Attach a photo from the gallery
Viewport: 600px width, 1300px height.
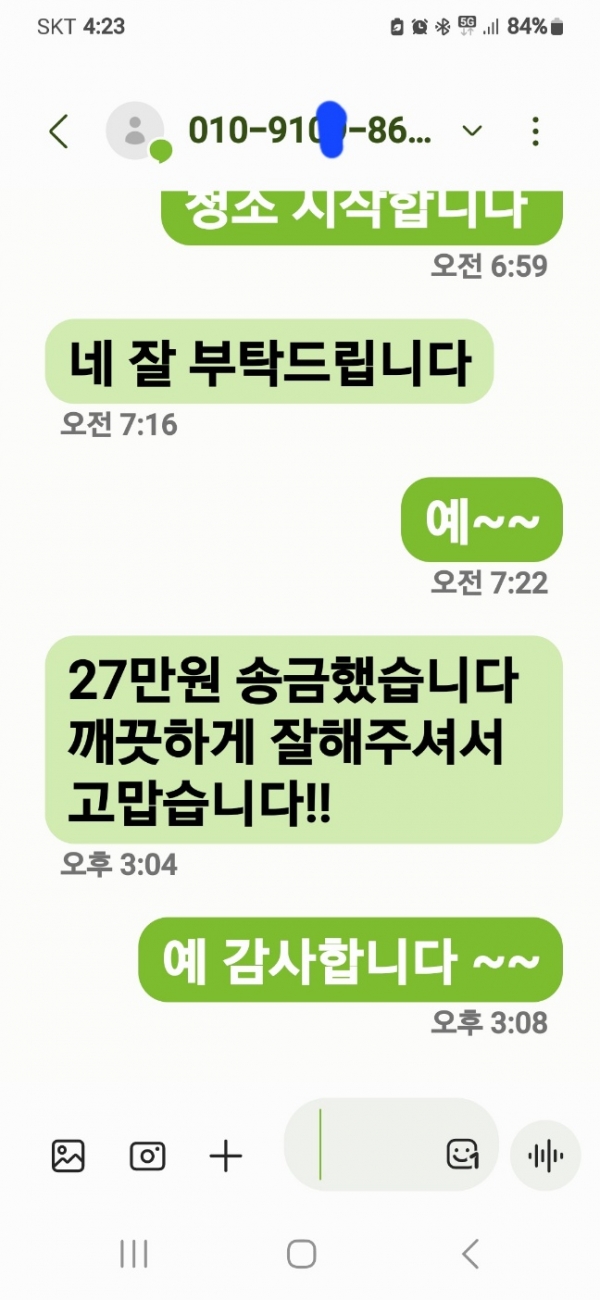(x=68, y=1156)
